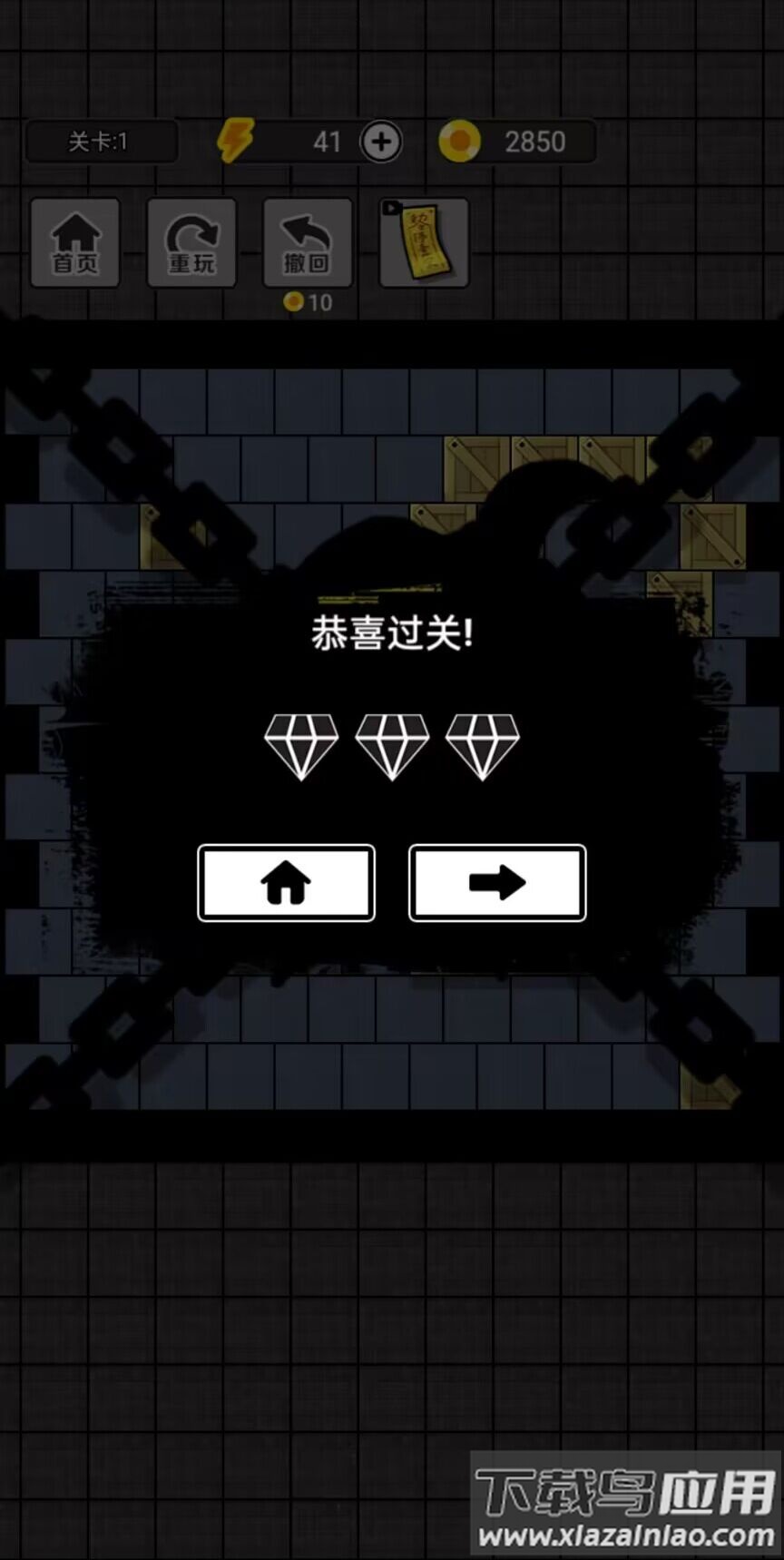Undo the last move with 撤回
This screenshot has width=784, height=1560.
click(x=308, y=243)
